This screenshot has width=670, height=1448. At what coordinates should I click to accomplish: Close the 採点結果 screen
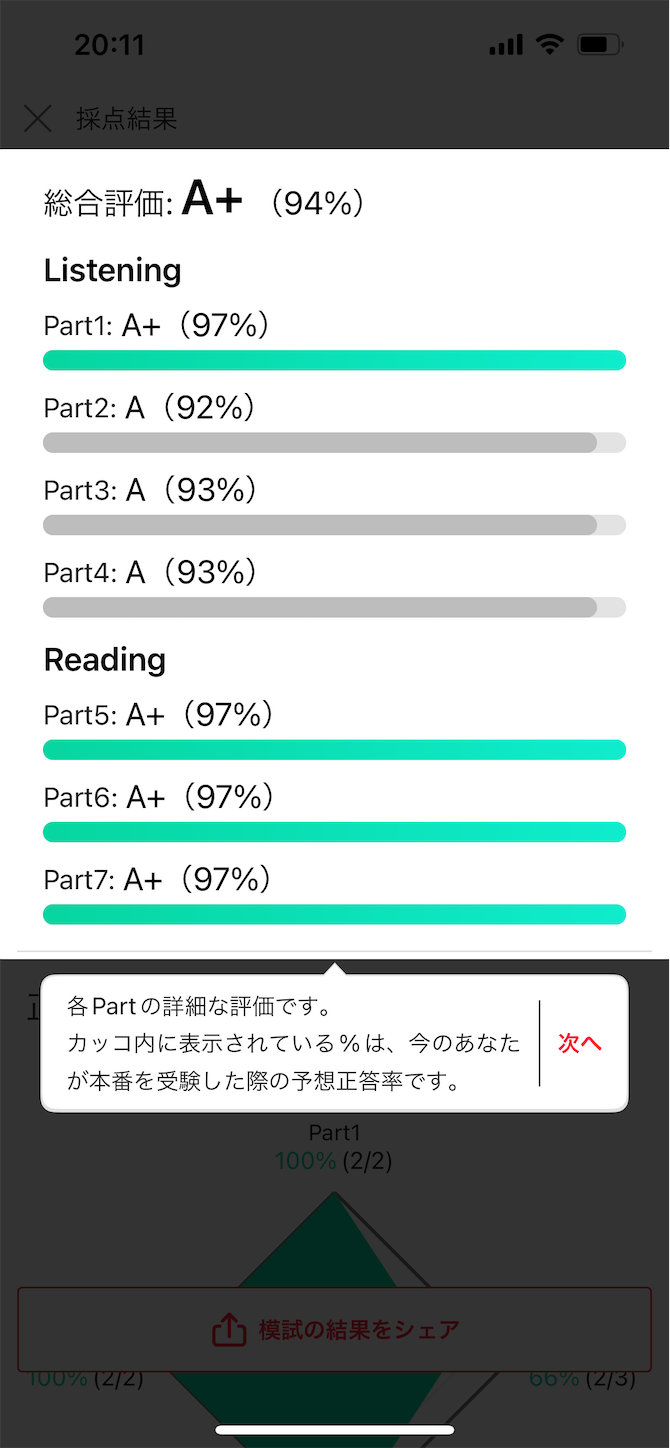38,119
